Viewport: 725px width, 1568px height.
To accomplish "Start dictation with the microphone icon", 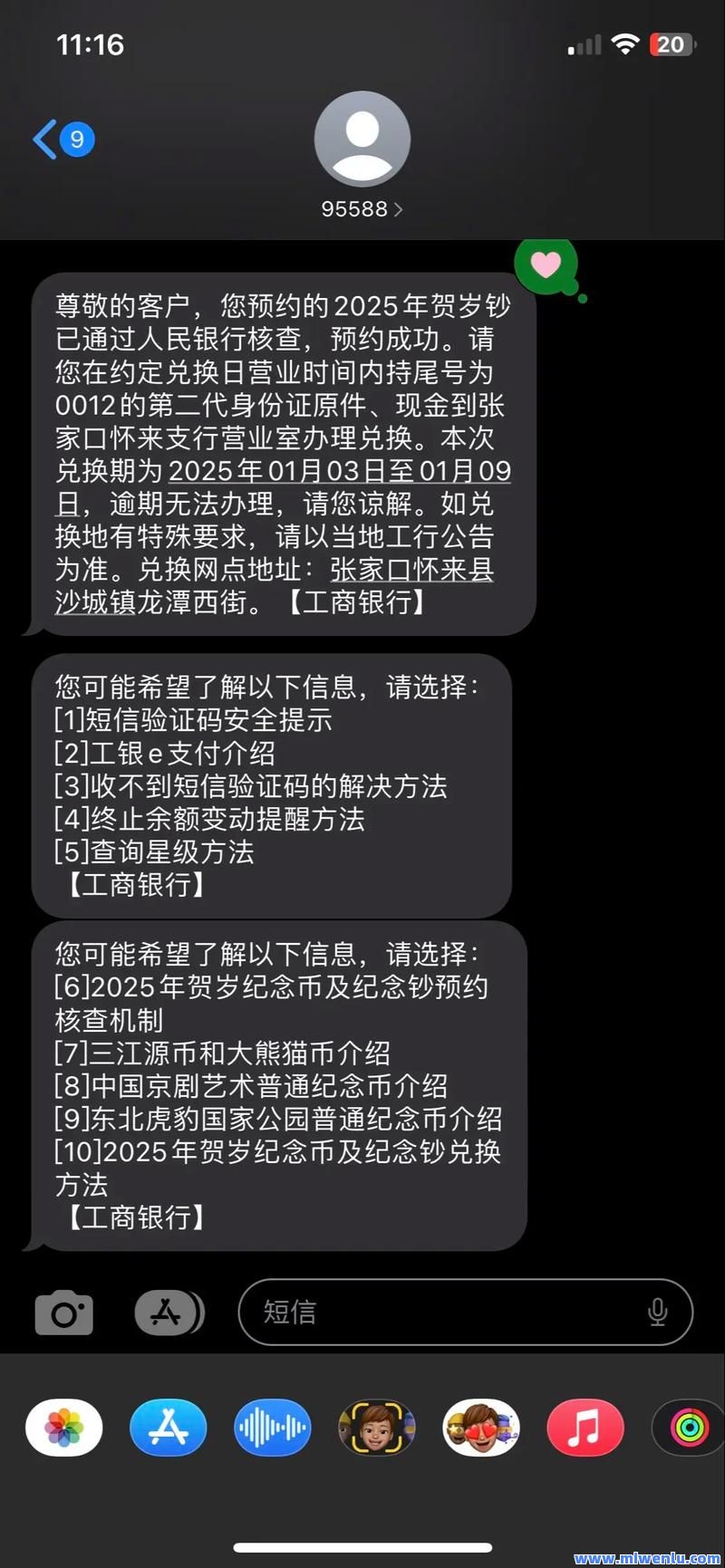I will [658, 1312].
